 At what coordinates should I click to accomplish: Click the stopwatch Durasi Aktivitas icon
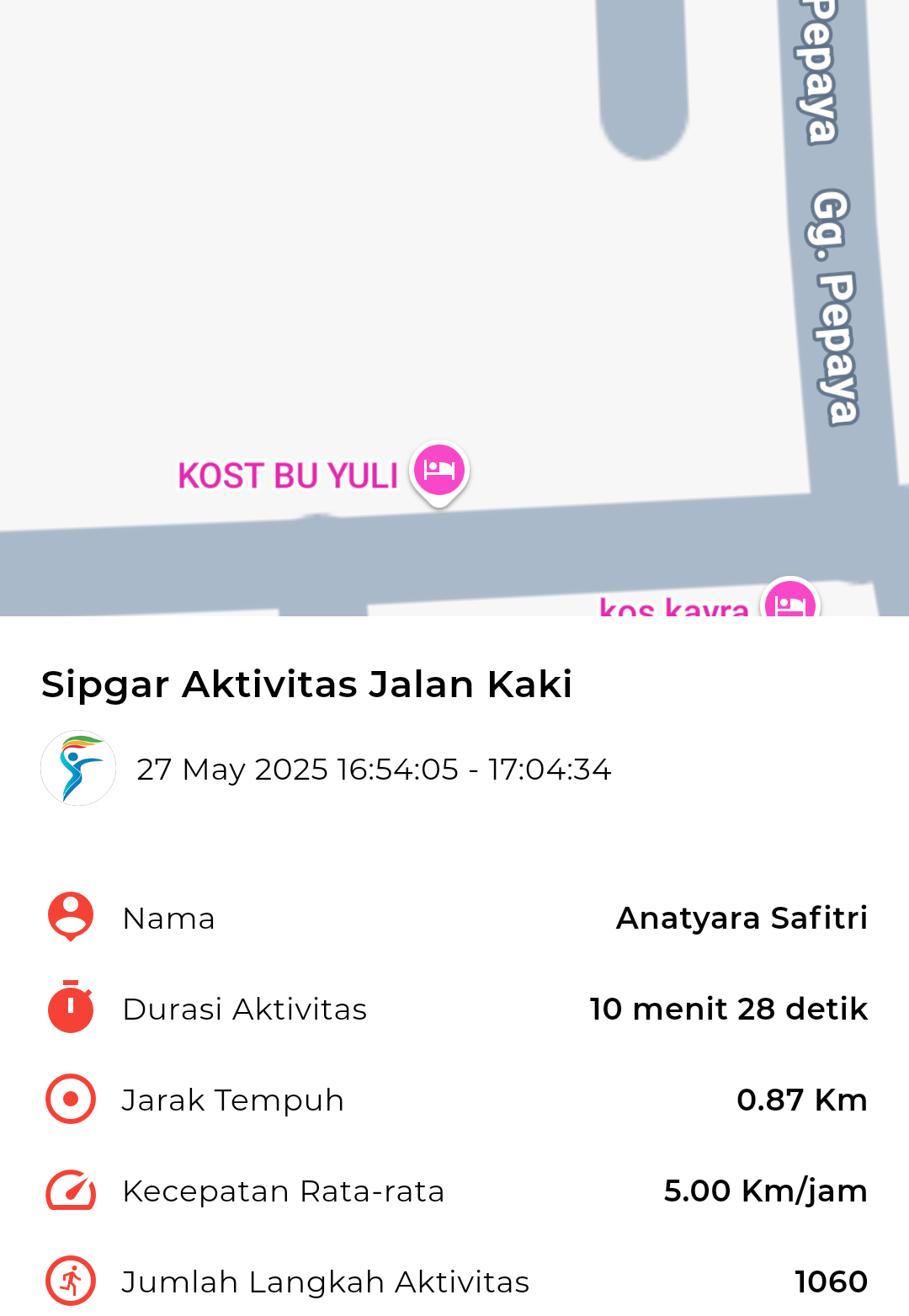[x=69, y=1009]
